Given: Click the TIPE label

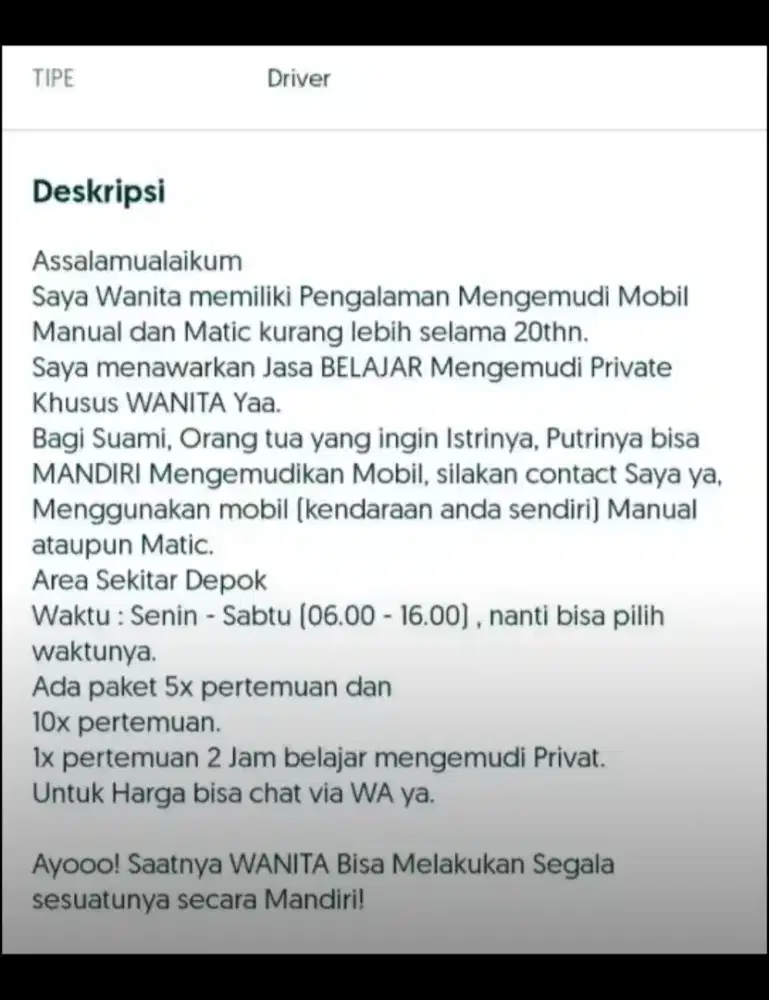Looking at the screenshot, I should (53, 78).
